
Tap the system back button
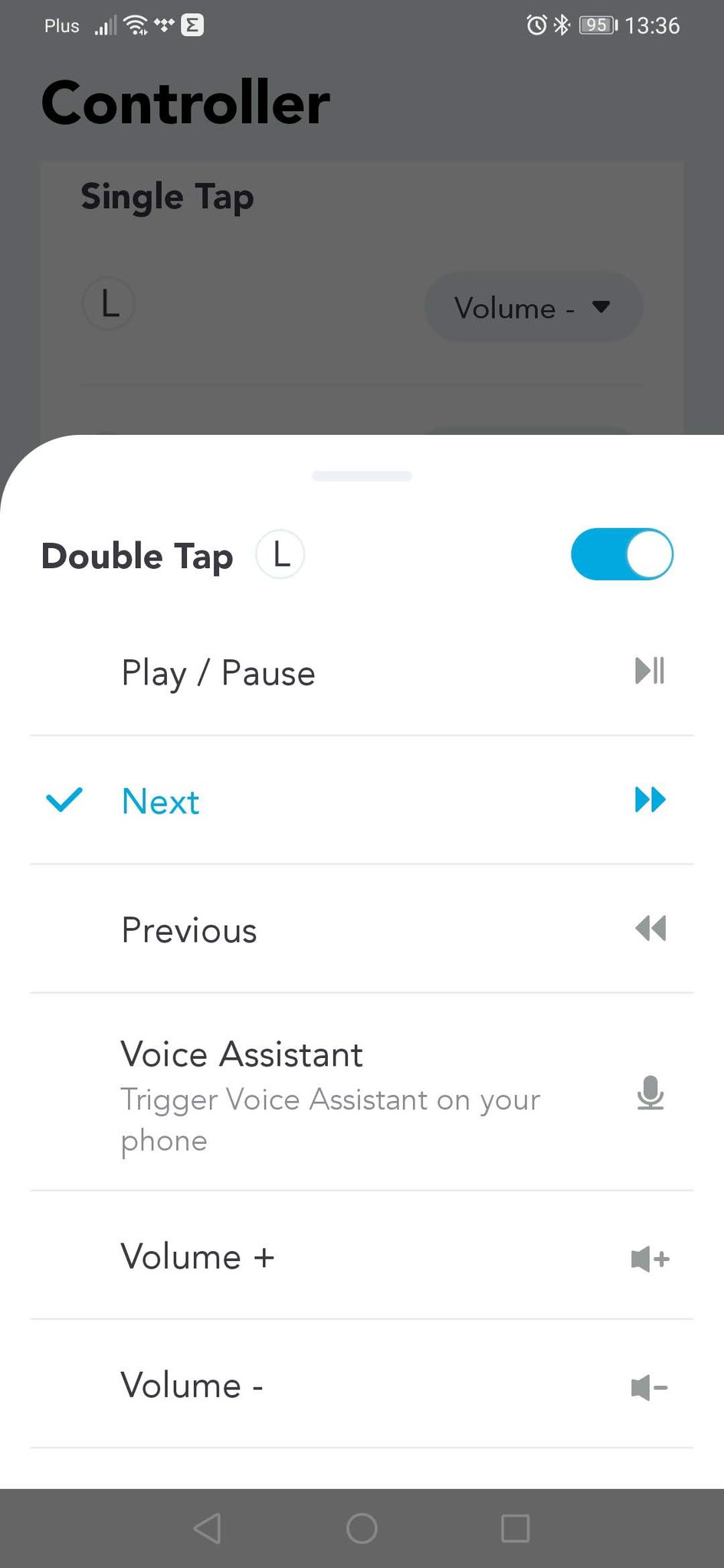click(208, 1528)
